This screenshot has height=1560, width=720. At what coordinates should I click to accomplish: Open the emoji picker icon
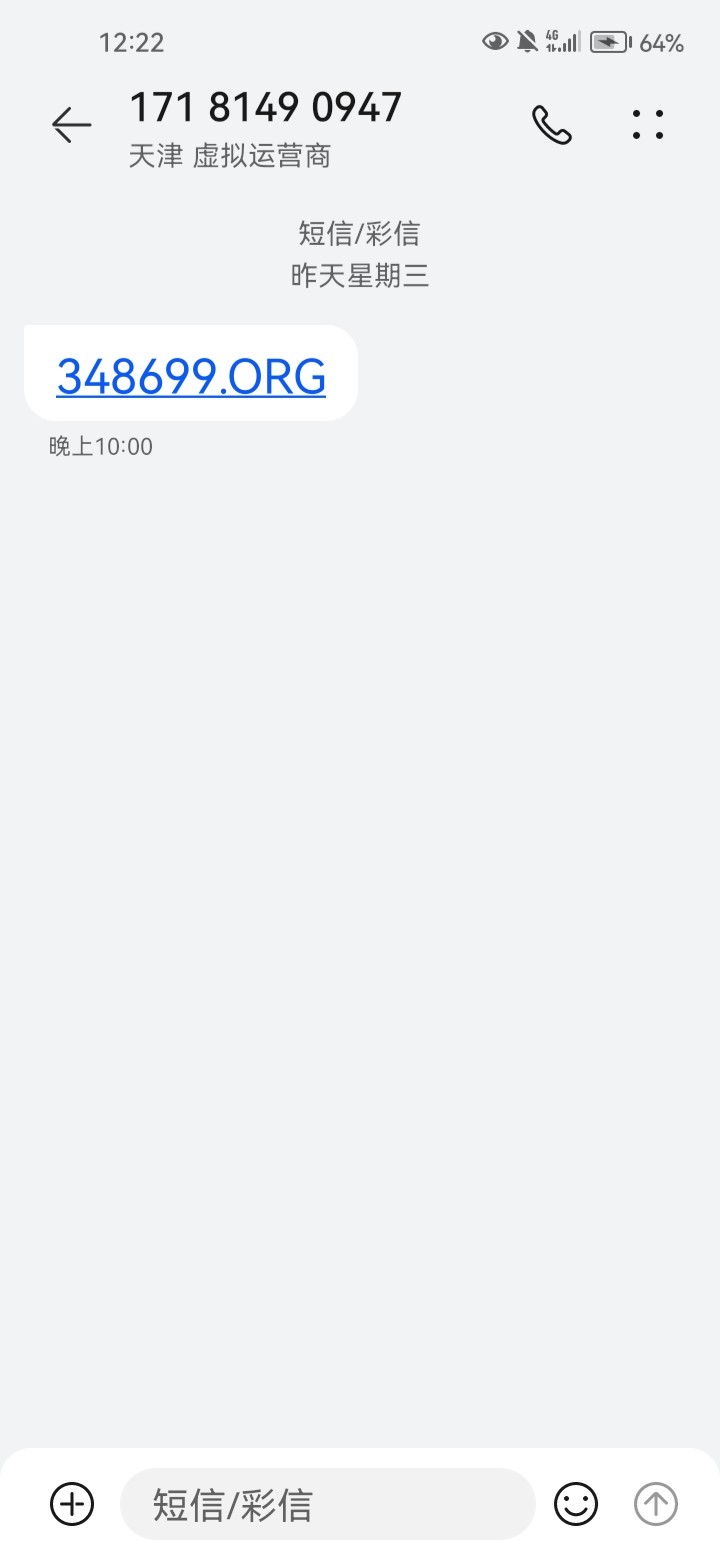tap(576, 1504)
